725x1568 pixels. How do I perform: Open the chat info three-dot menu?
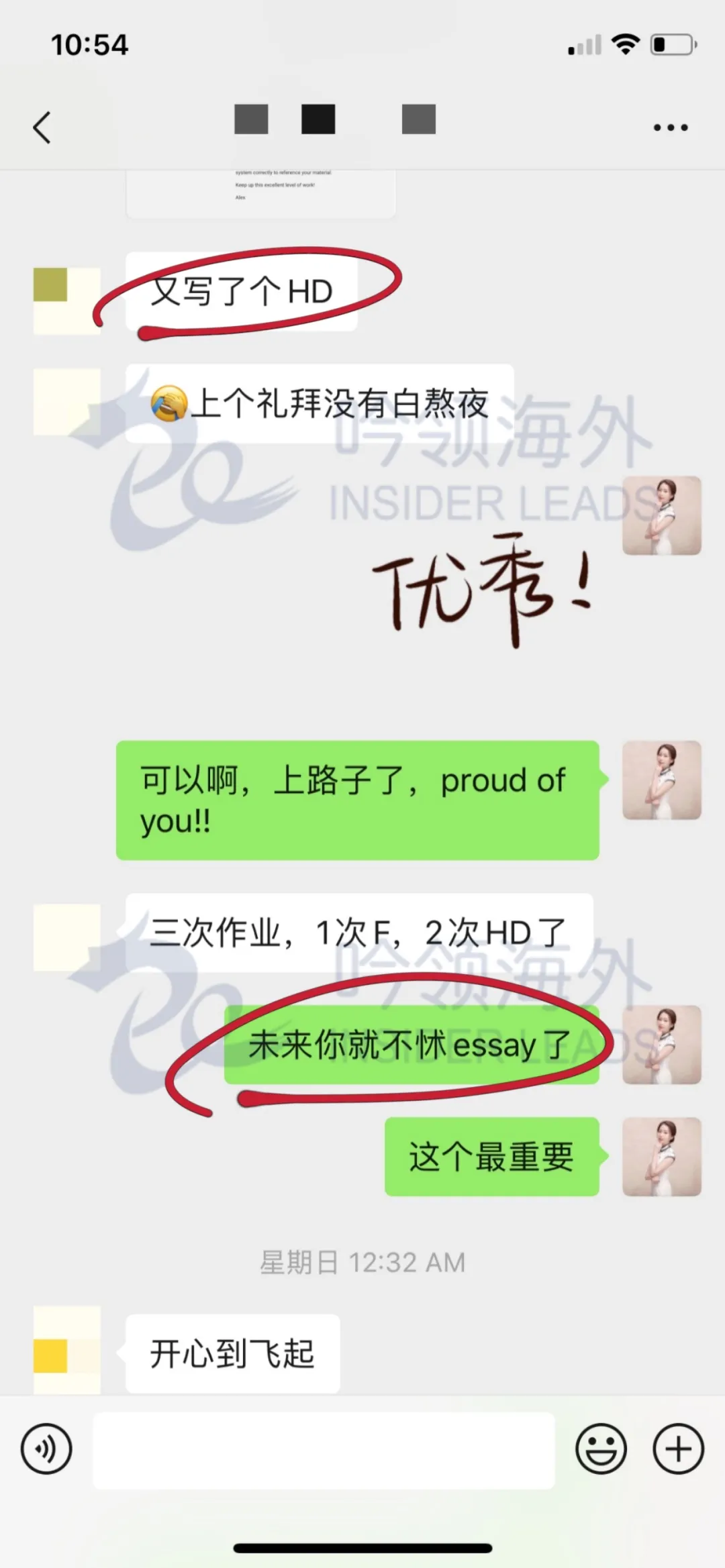point(671,127)
